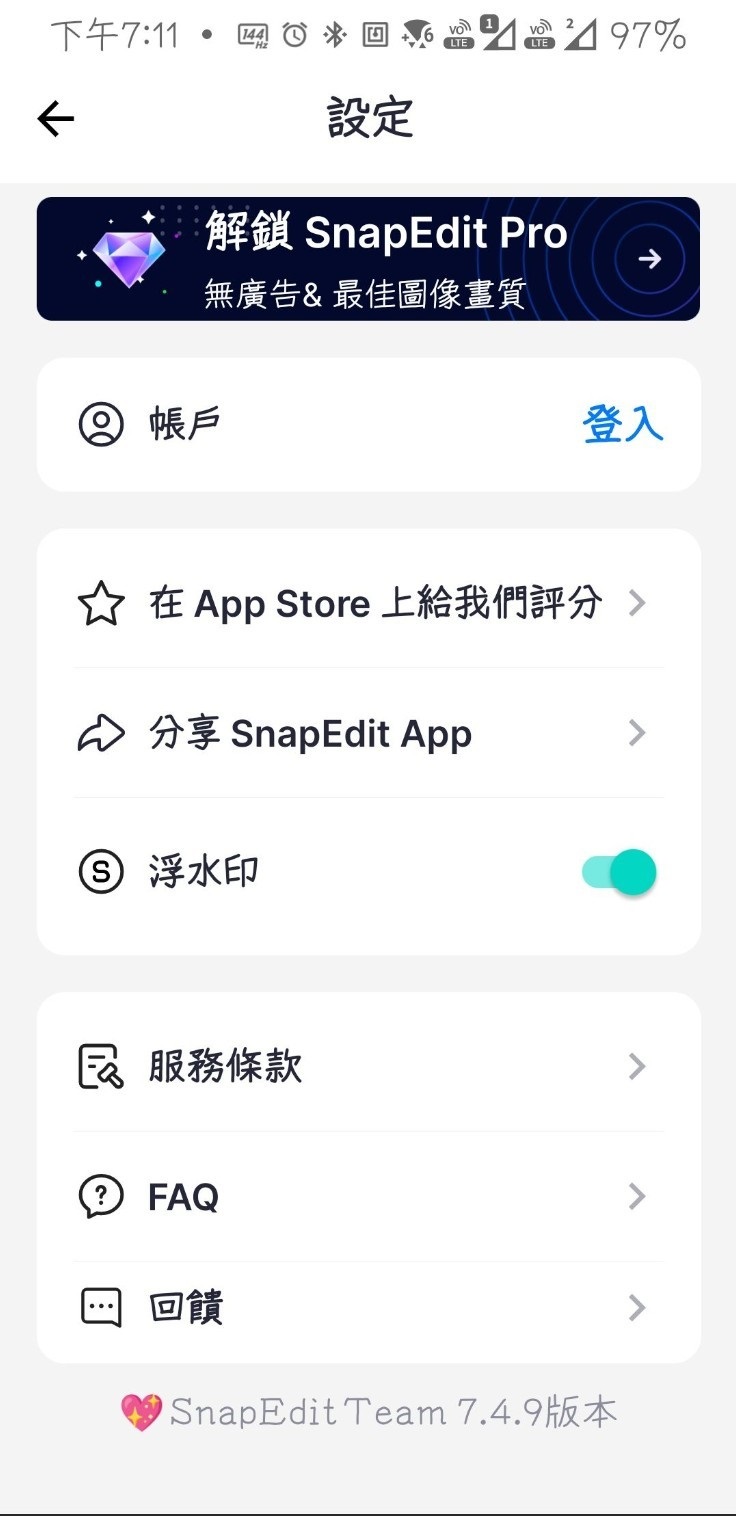Toggle the 浮水印 watermark switch off
736x1516 pixels.
click(617, 871)
